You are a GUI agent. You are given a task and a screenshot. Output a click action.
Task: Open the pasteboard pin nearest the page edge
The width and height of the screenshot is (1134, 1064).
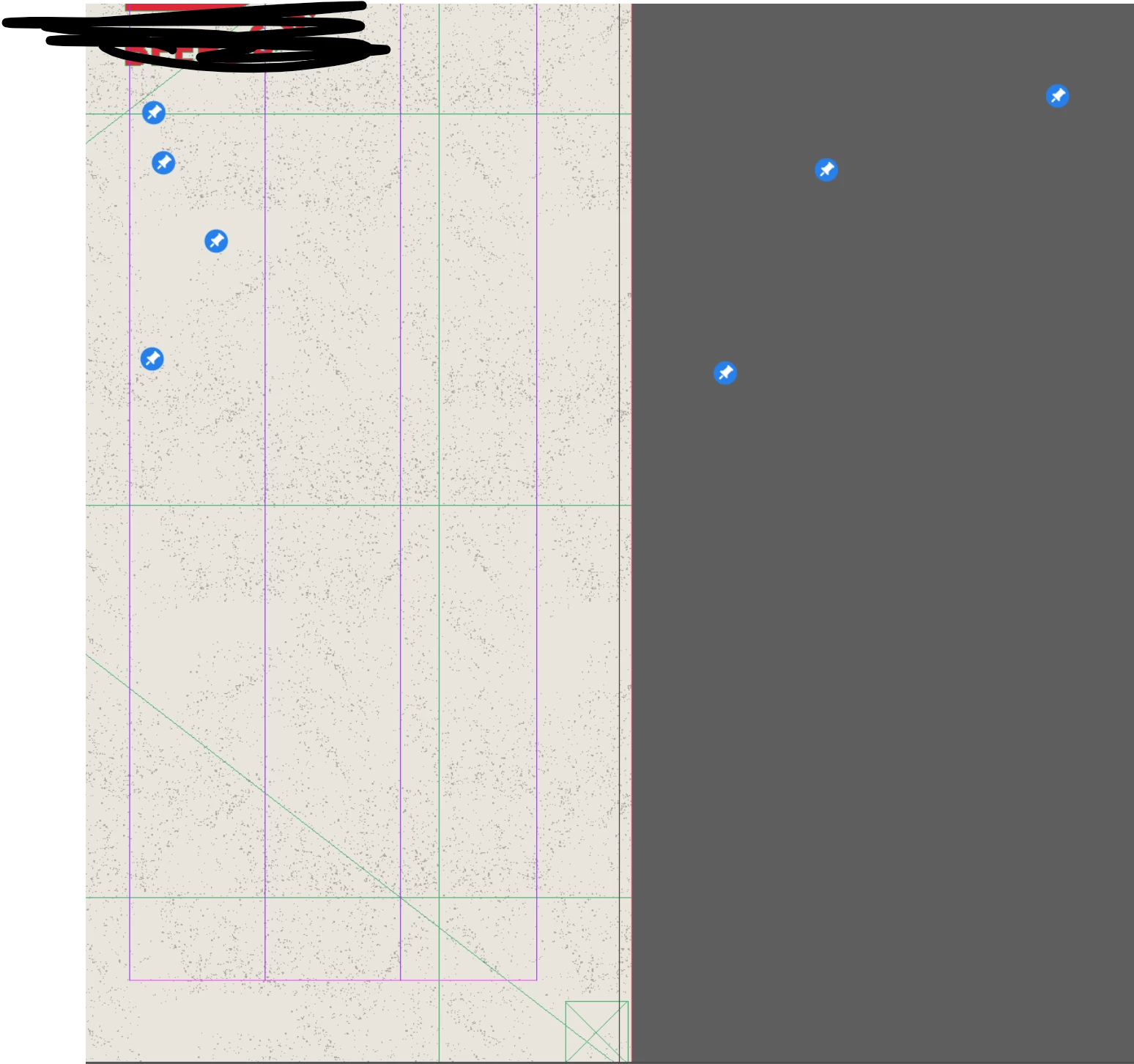(x=725, y=373)
